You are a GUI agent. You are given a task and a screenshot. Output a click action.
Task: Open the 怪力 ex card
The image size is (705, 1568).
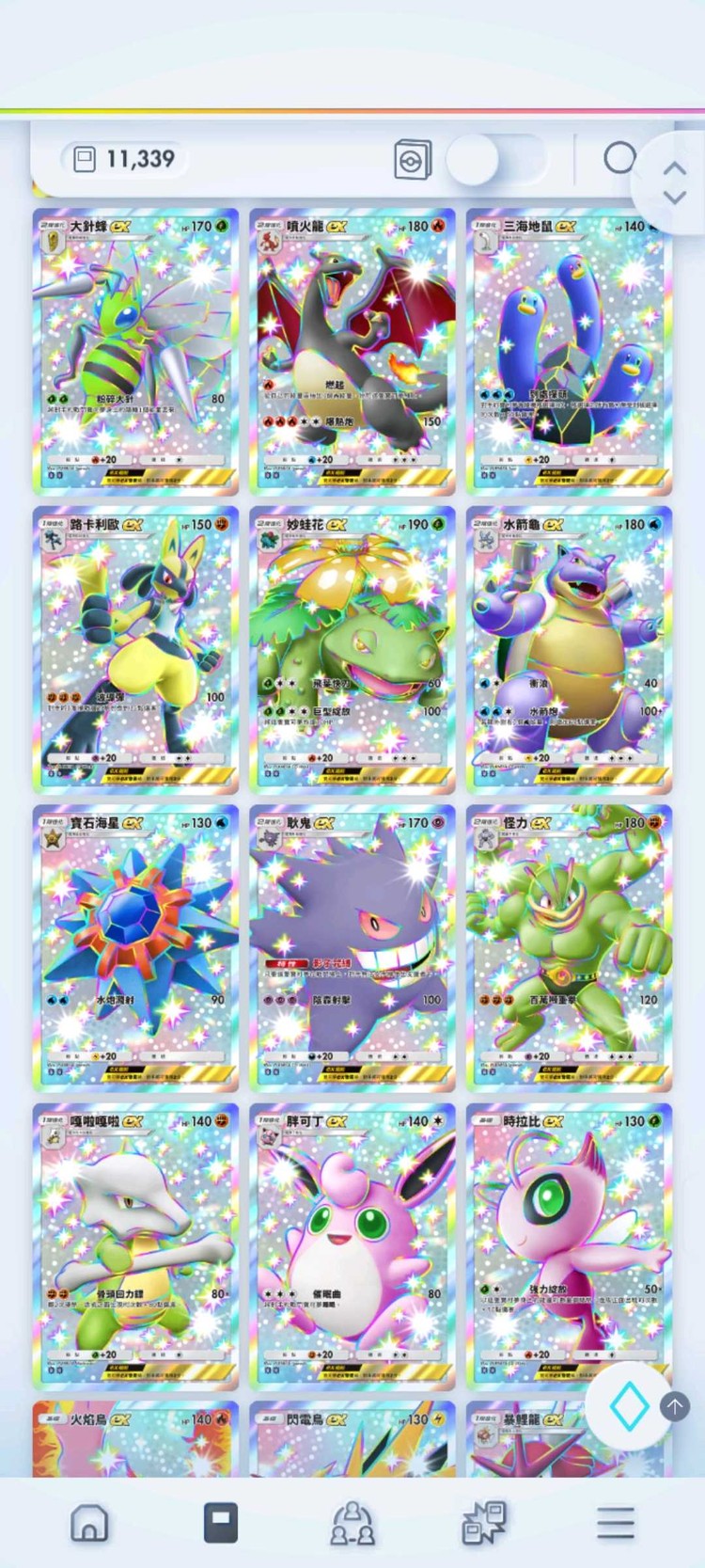tap(569, 948)
